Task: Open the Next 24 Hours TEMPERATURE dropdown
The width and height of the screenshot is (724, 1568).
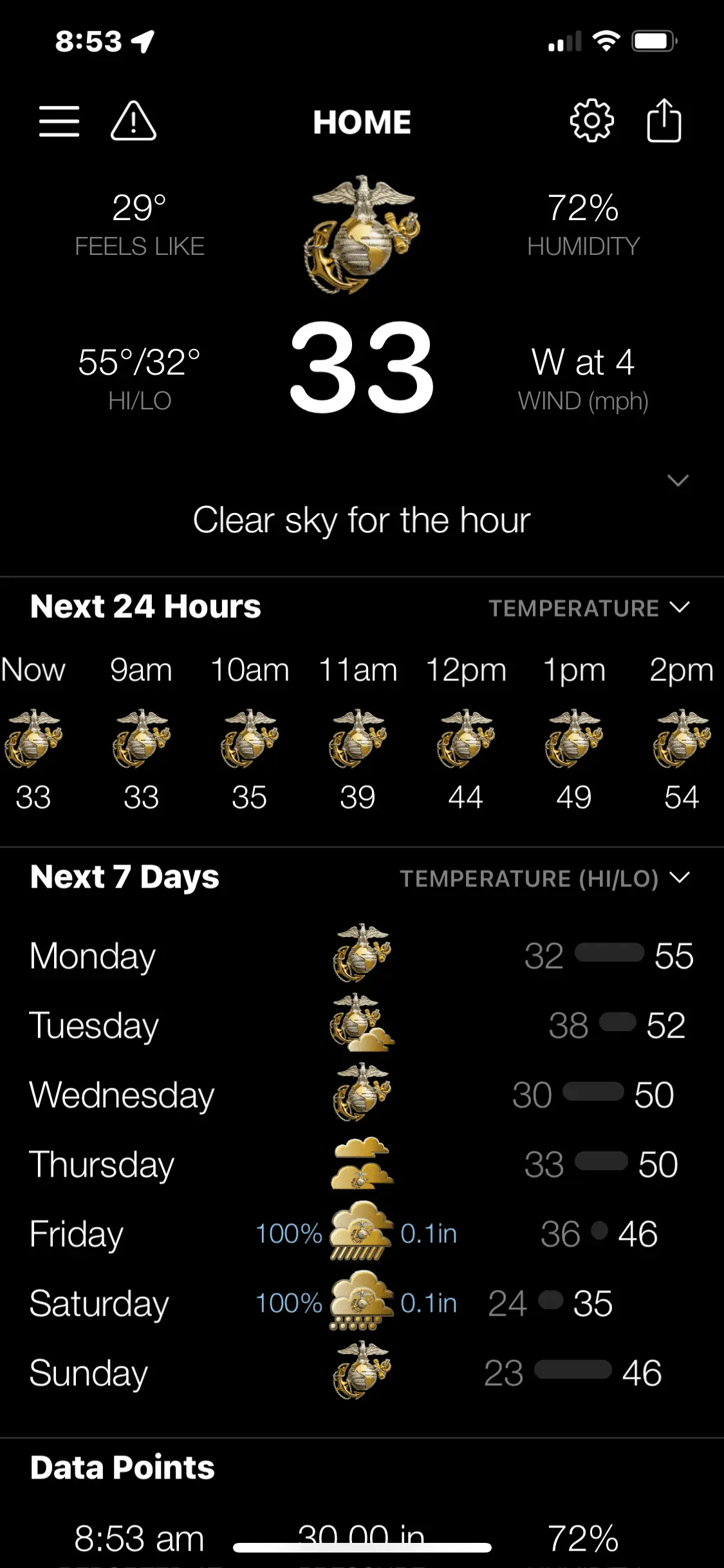Action: [x=589, y=608]
